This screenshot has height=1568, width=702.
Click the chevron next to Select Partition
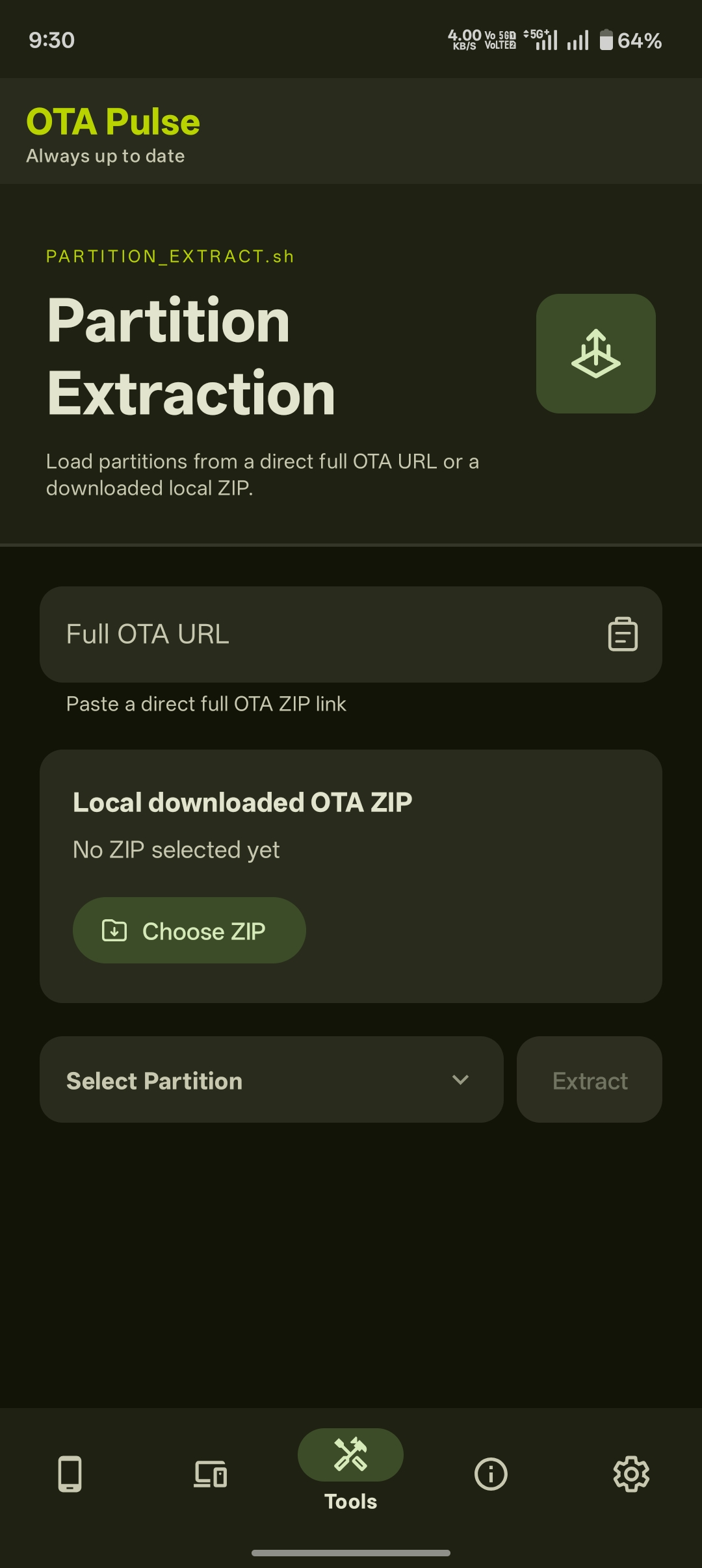point(461,1080)
